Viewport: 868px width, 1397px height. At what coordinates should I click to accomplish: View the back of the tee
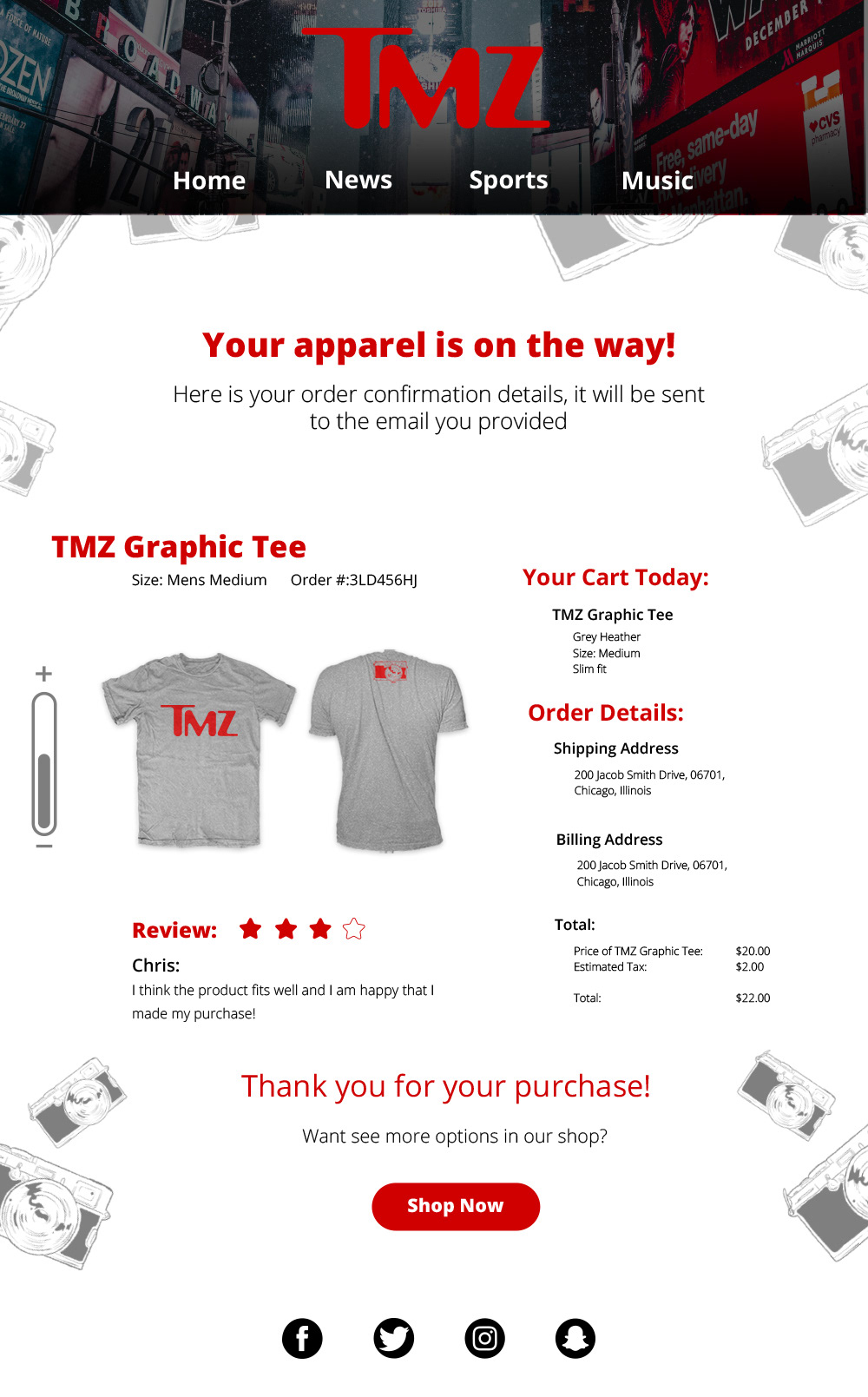389,749
